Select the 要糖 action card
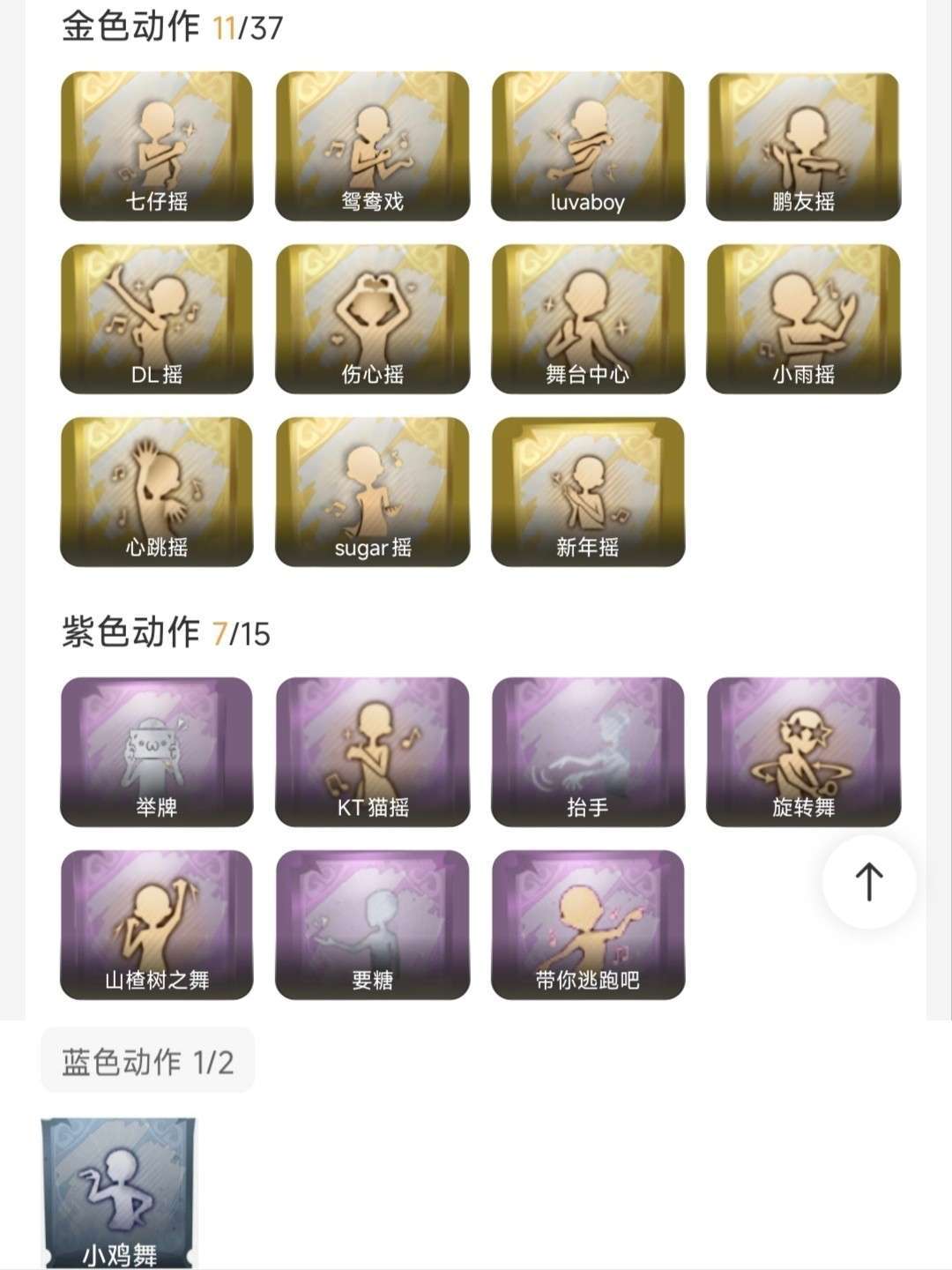The width and height of the screenshot is (952, 1270). click(x=372, y=924)
